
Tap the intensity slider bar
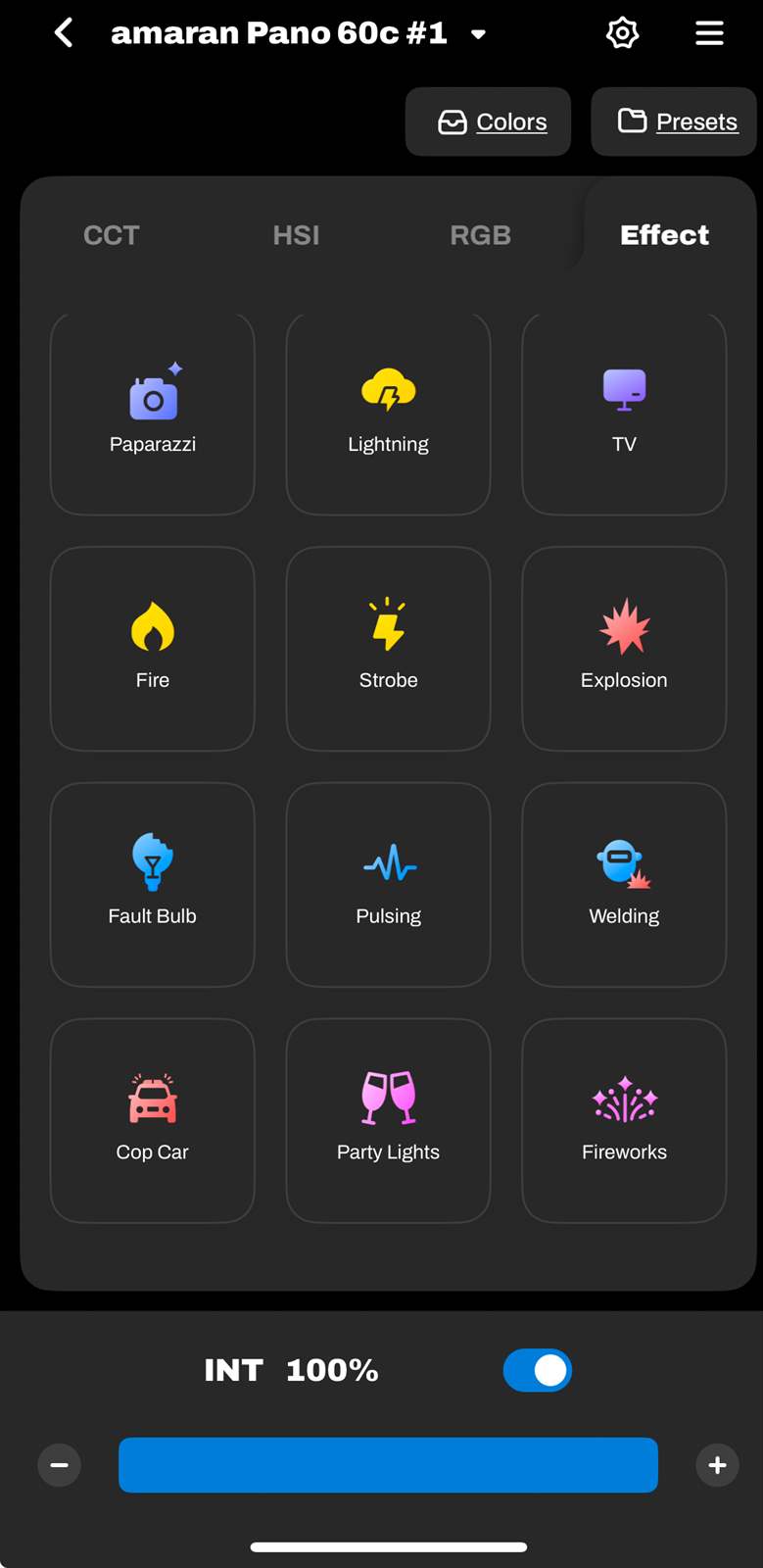tap(388, 1465)
